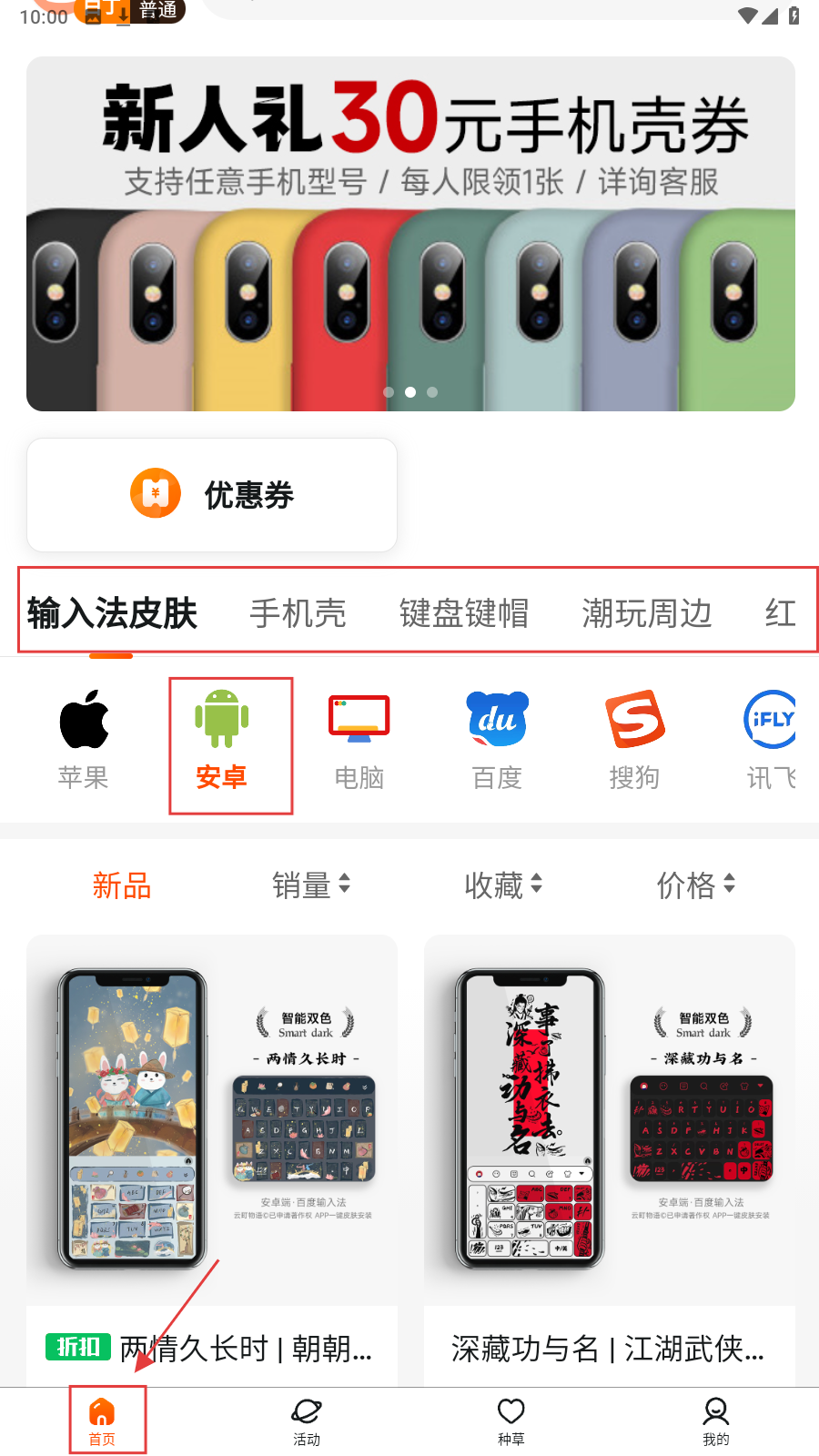Image resolution: width=819 pixels, height=1456 pixels.
Task: Switch to the 手机壳 tab
Action: click(298, 613)
